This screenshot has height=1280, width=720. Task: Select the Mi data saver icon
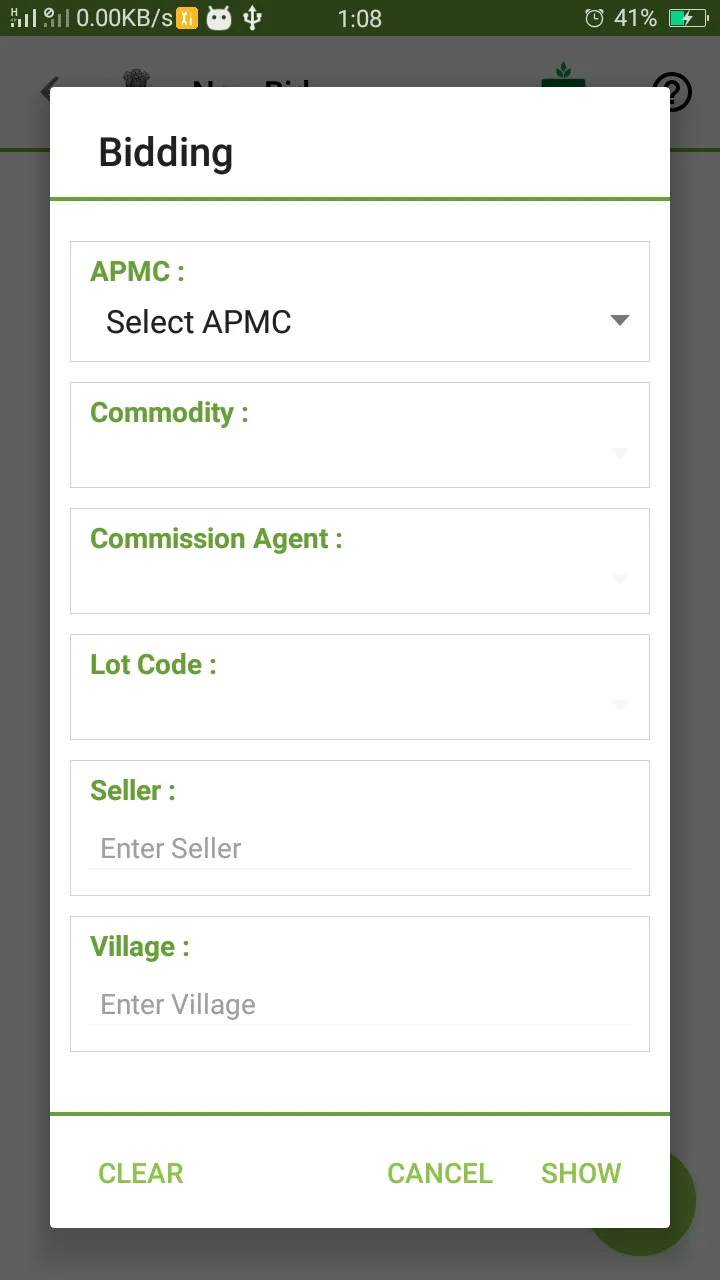pyautogui.click(x=187, y=17)
